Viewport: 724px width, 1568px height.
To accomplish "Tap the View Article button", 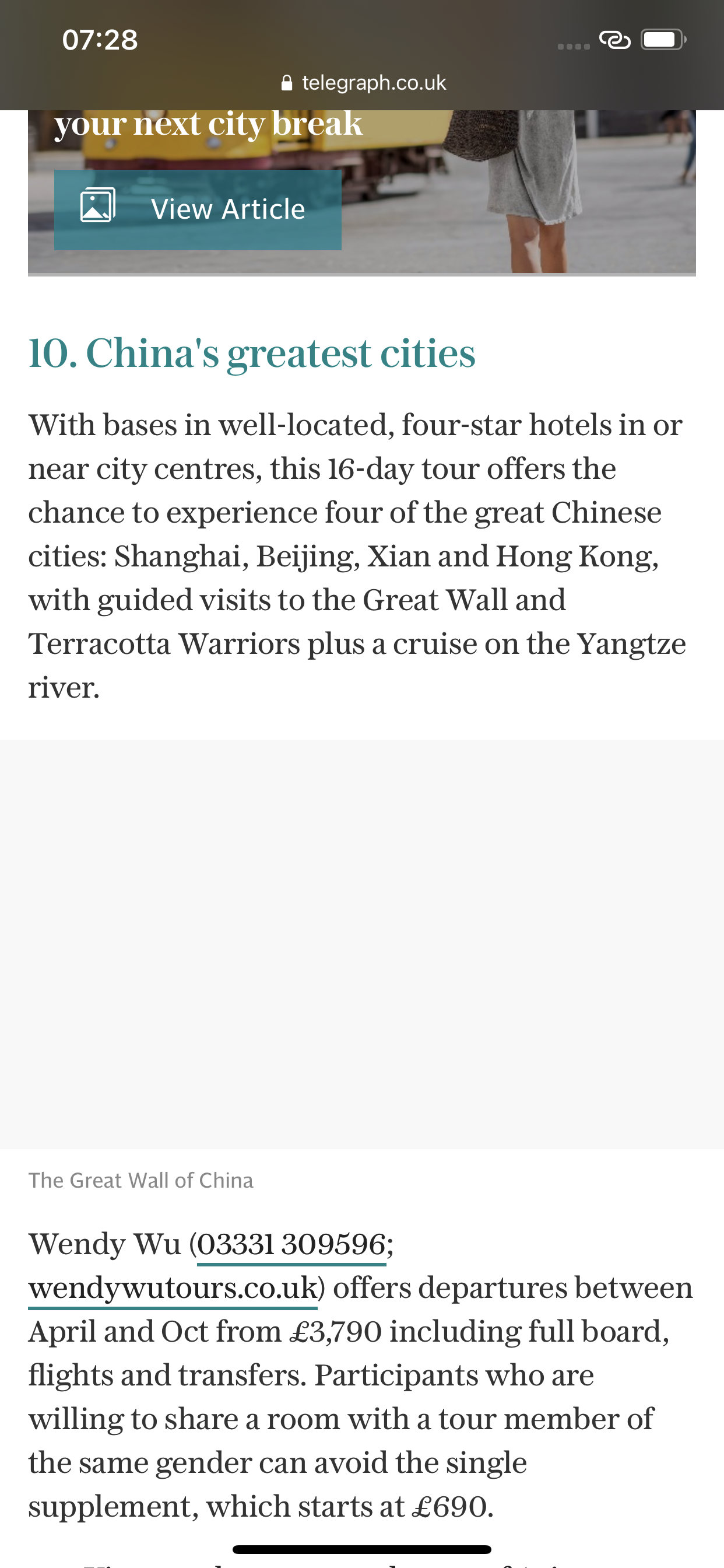I will 198,209.
